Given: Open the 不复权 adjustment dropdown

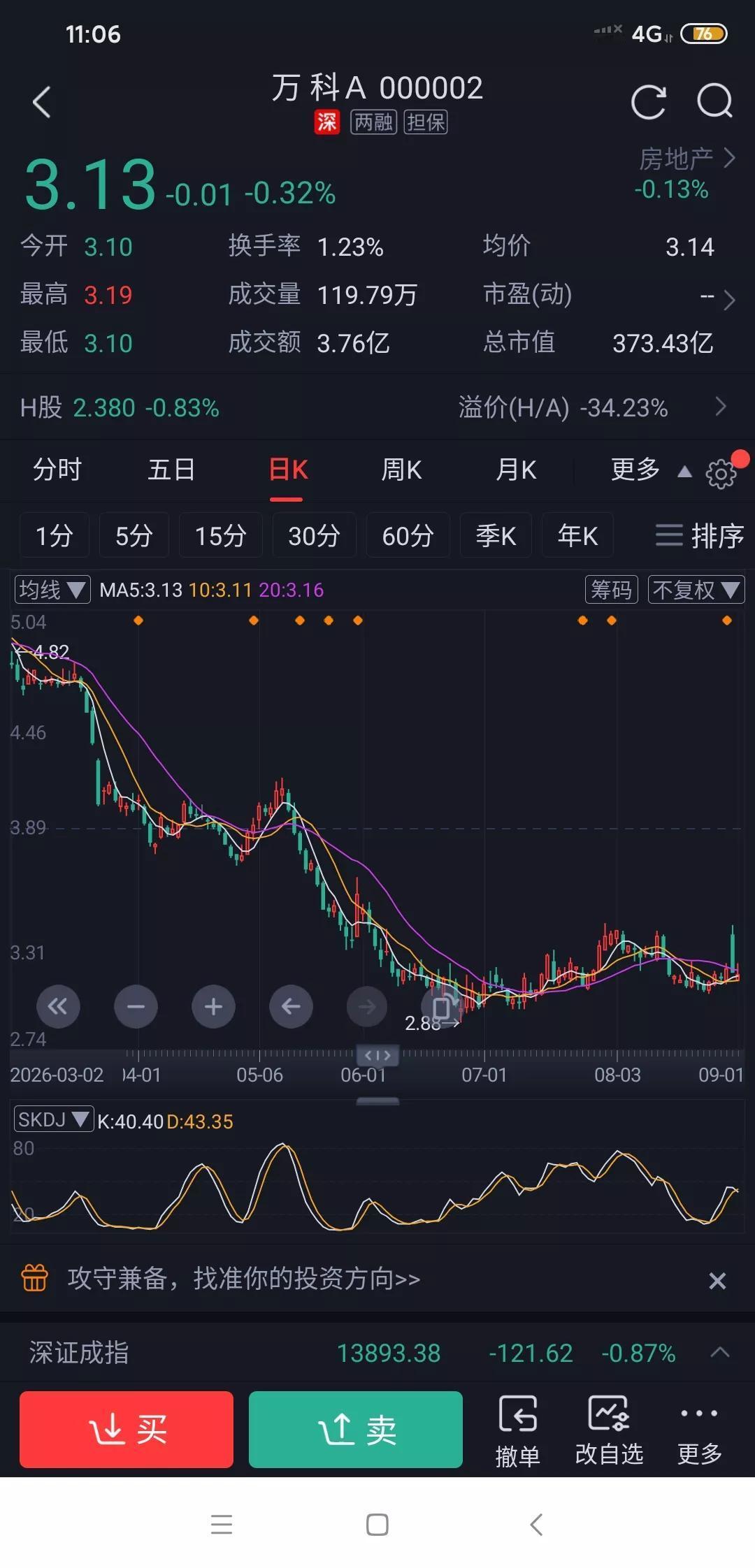Looking at the screenshot, I should click(x=696, y=590).
